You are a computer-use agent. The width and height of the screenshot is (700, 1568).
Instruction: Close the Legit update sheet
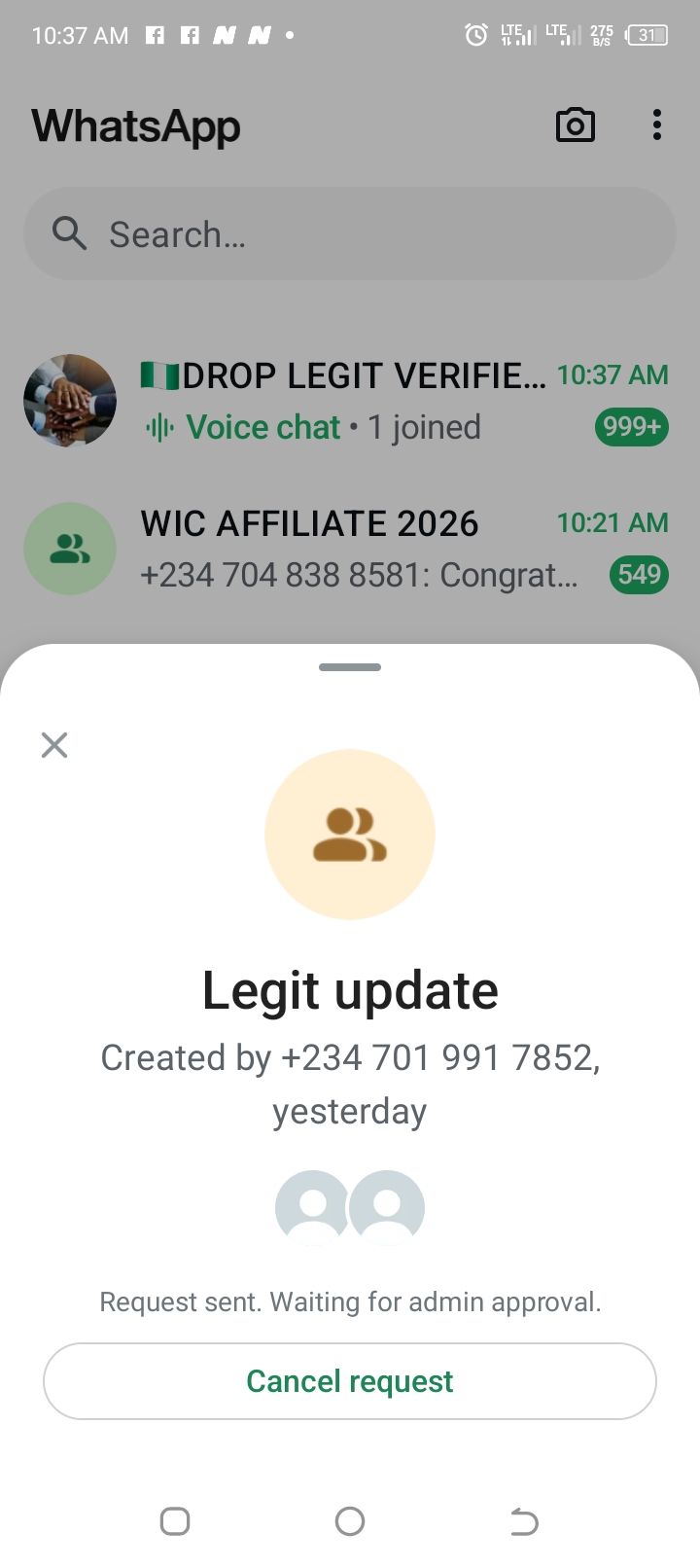54,745
